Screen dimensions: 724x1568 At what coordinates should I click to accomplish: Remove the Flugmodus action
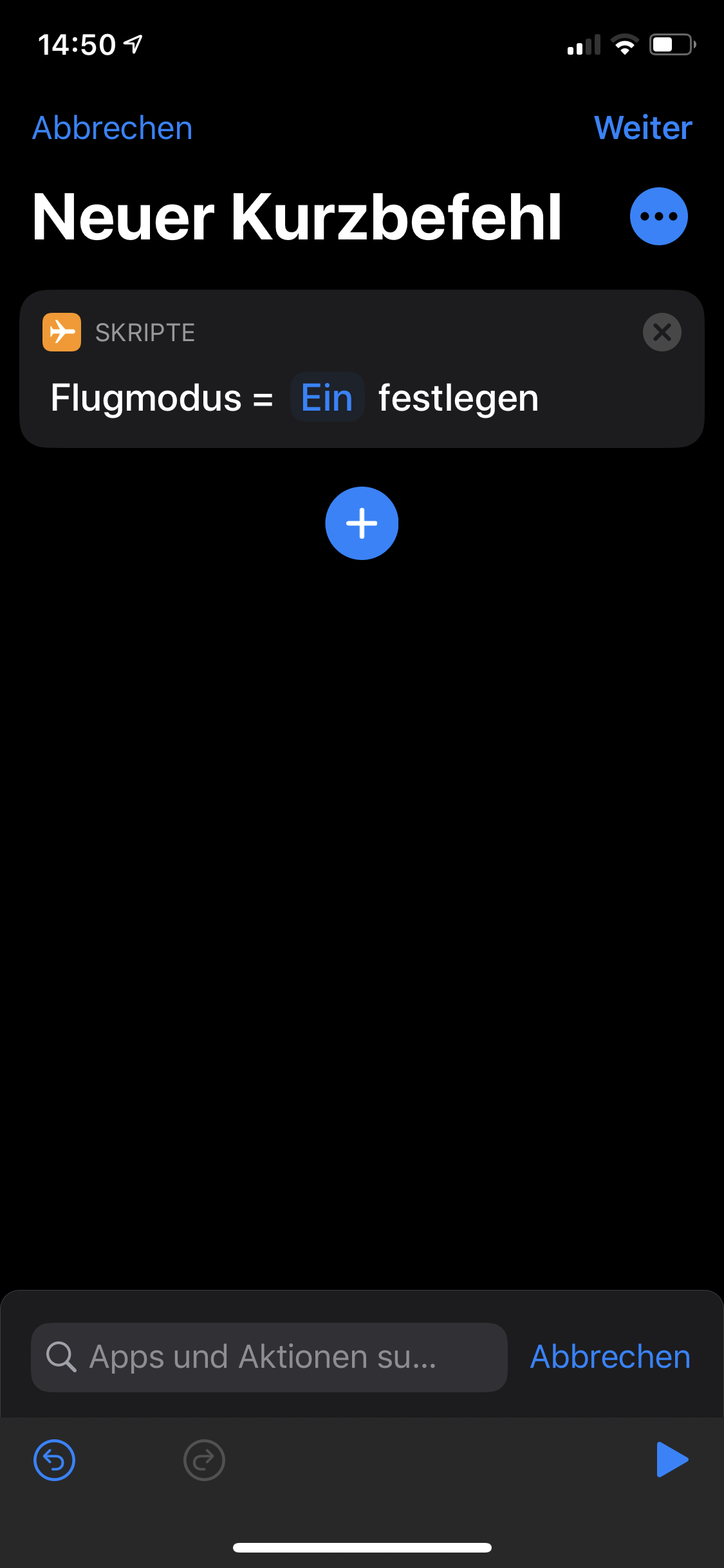click(662, 332)
